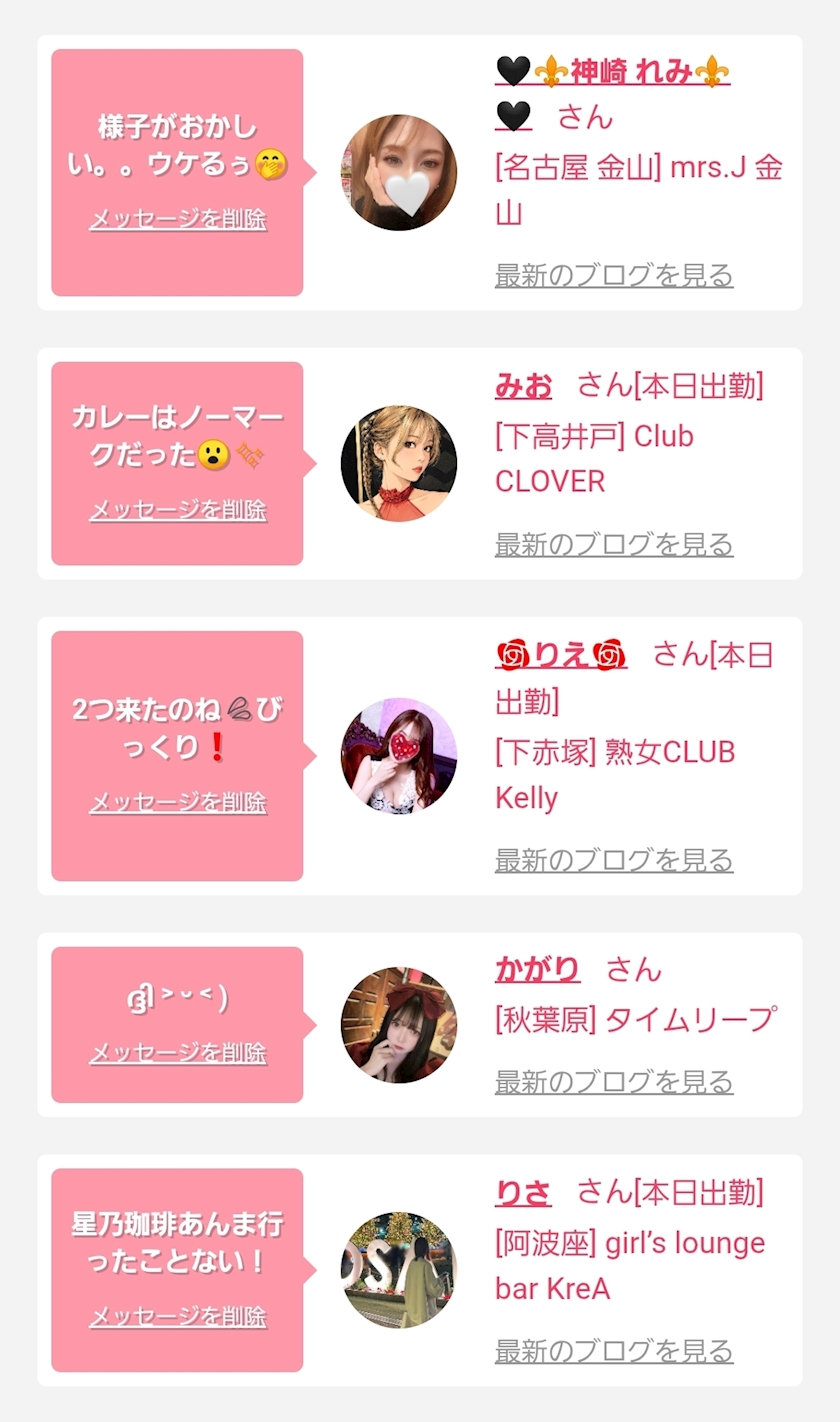The height and width of the screenshot is (1422, 840).
Task: Tap りさ's profile photo
Action: point(398,1271)
